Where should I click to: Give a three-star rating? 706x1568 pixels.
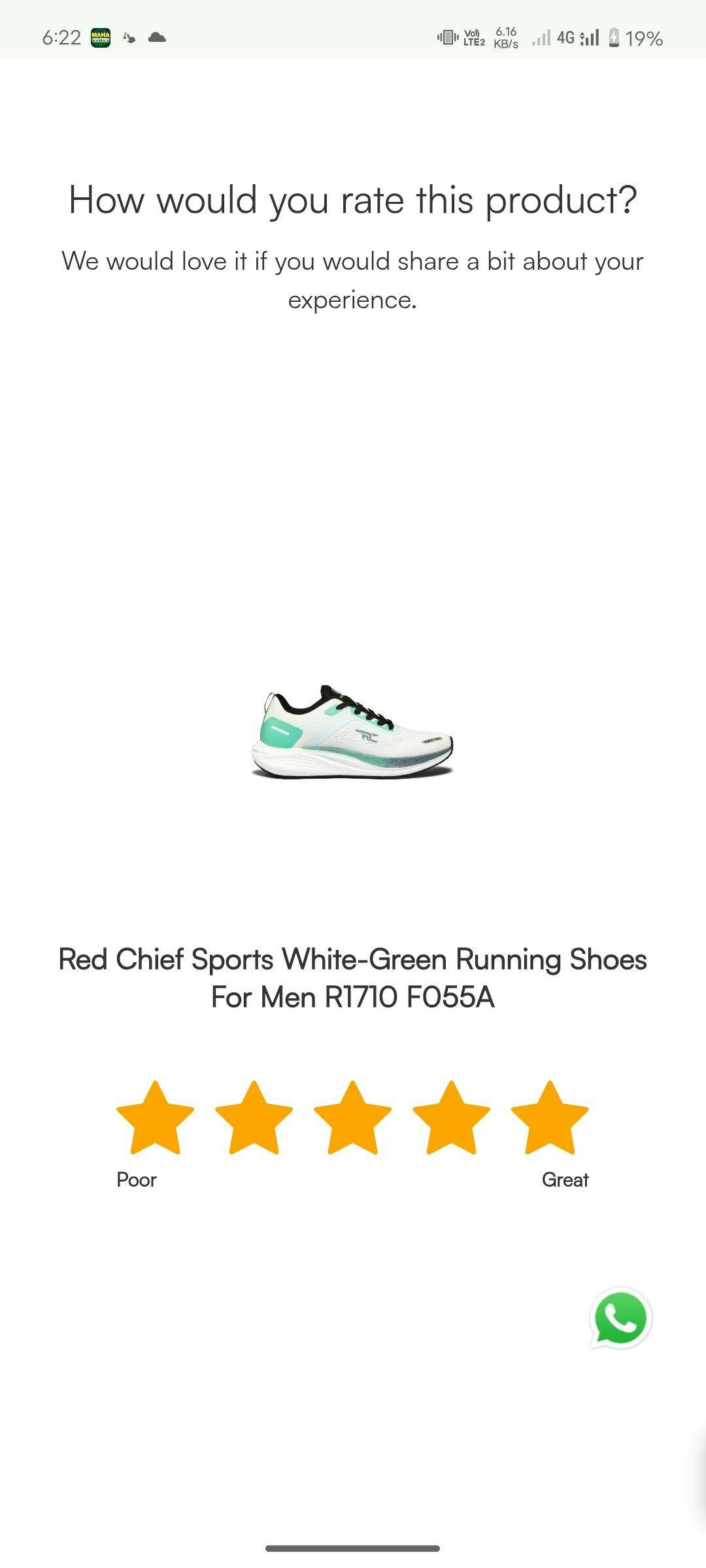click(x=352, y=1119)
